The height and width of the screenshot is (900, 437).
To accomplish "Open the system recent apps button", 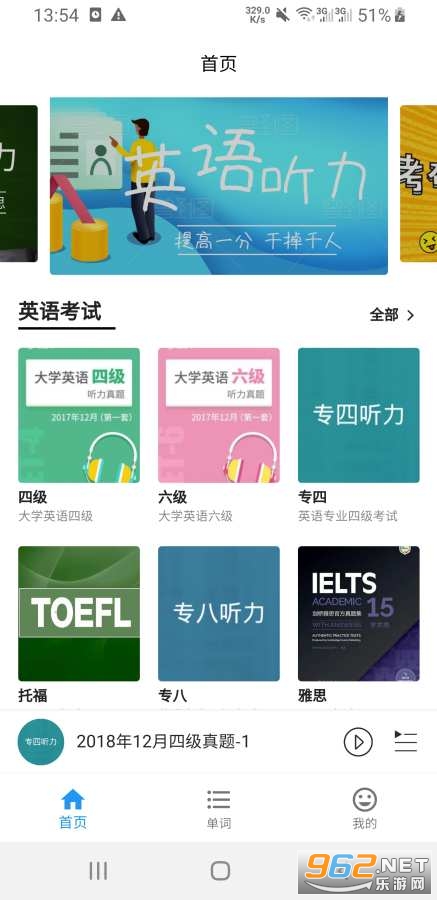I will pyautogui.click(x=98, y=871).
